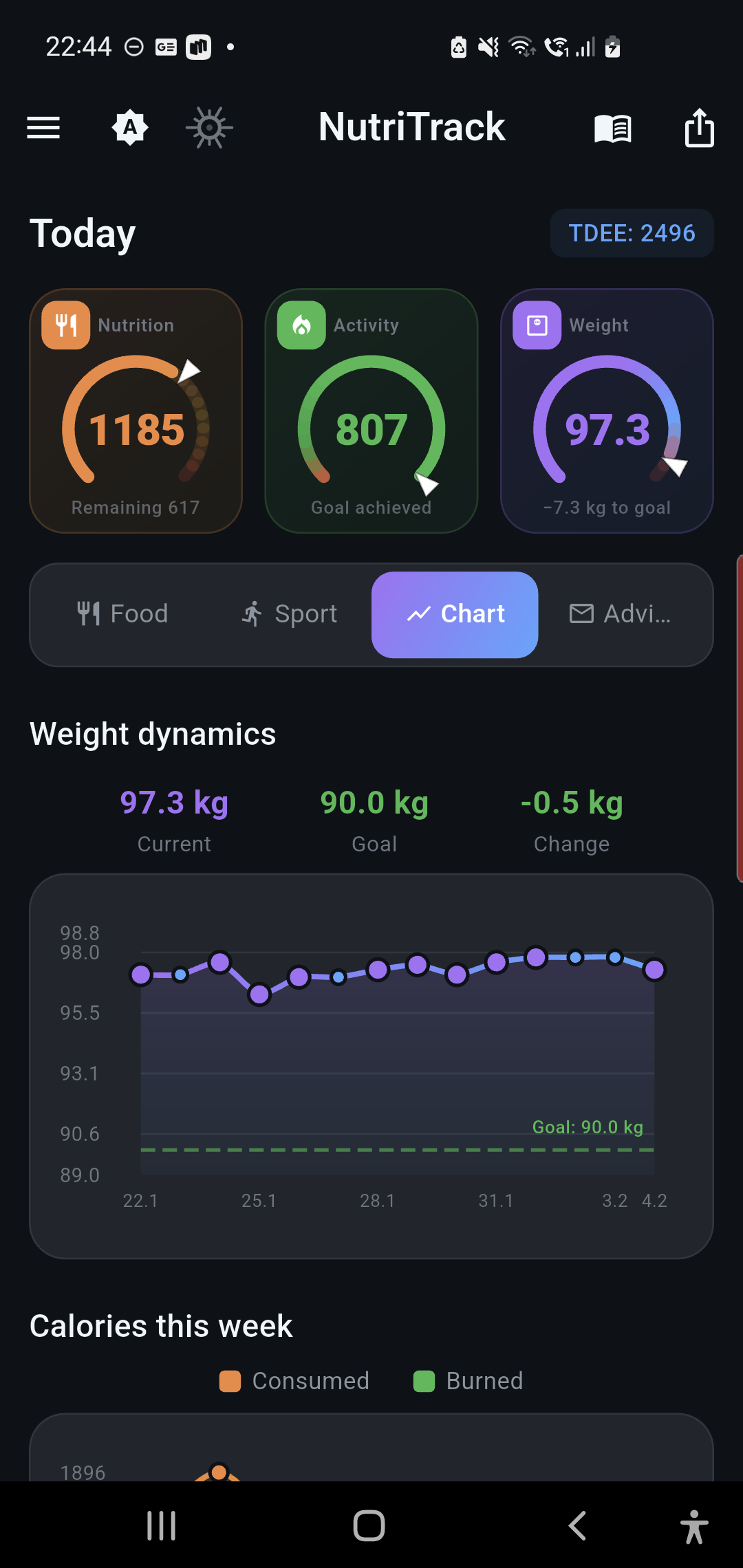
Task: Switch to the Sport tab
Action: pos(290,614)
